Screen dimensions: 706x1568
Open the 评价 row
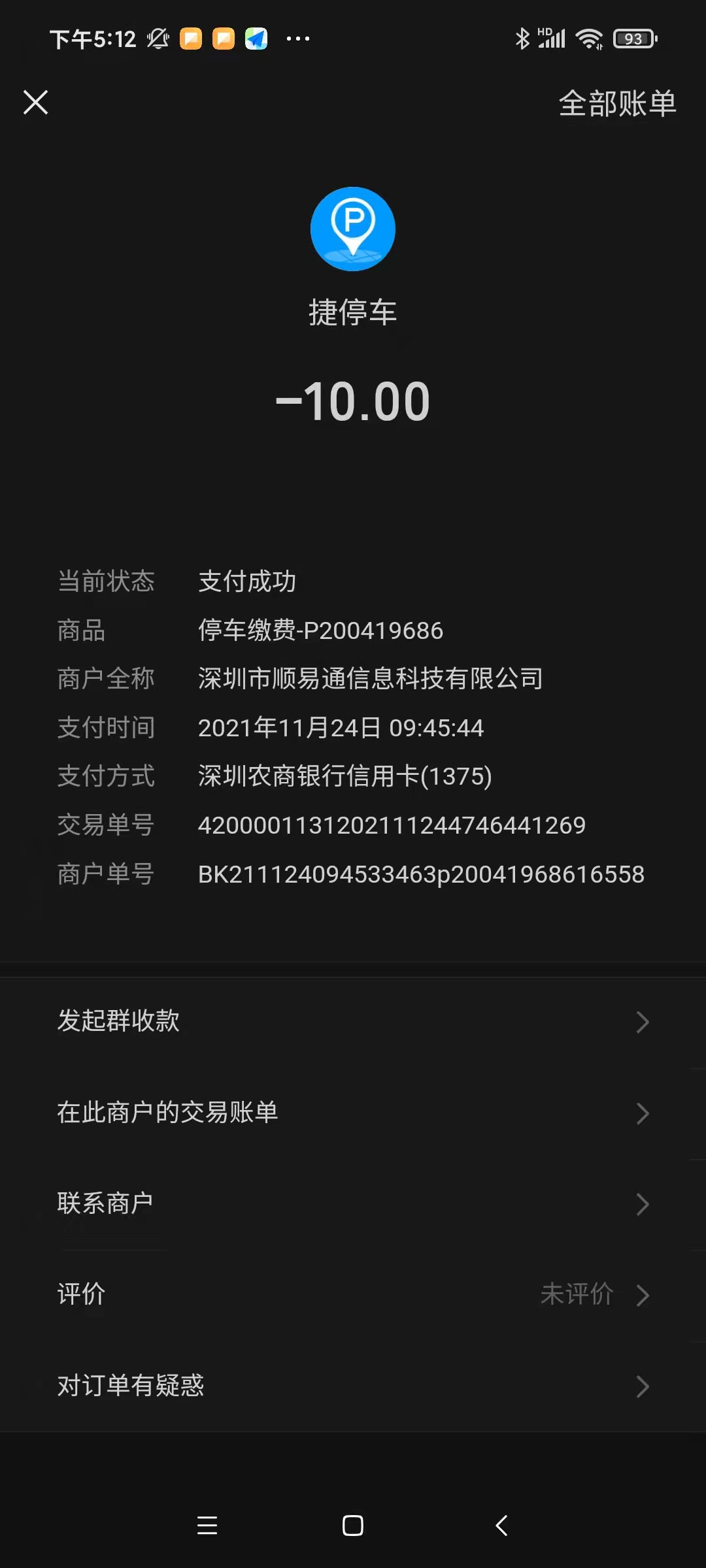(x=353, y=1295)
